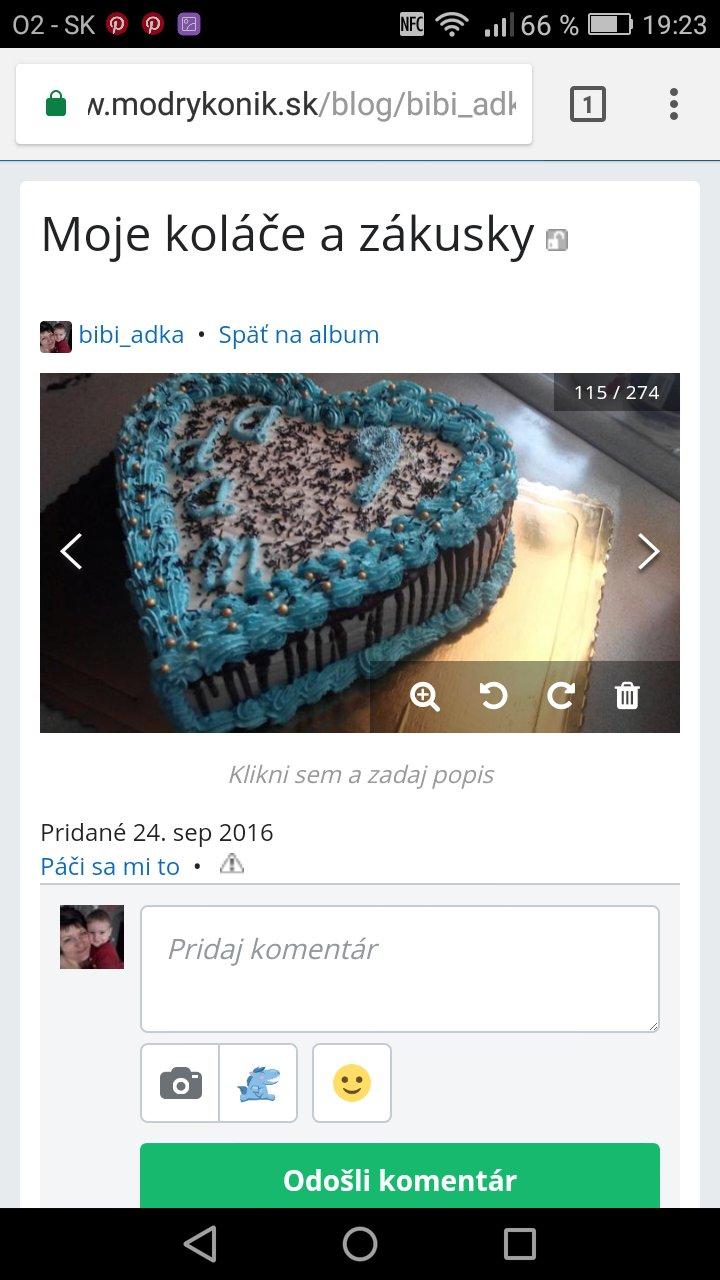The height and width of the screenshot is (1280, 720).
Task: Go back via Späť na album
Action: (x=298, y=335)
